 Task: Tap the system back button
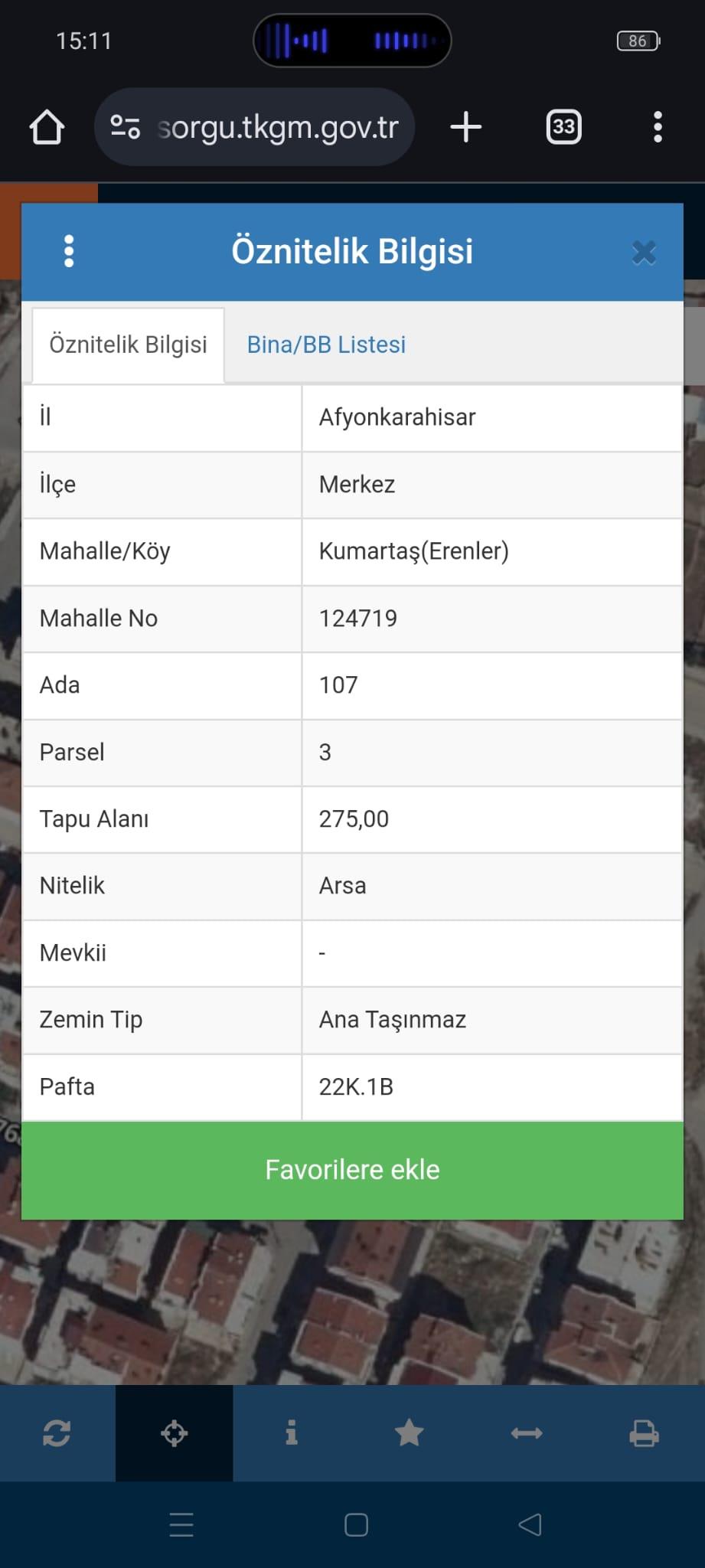click(530, 1524)
